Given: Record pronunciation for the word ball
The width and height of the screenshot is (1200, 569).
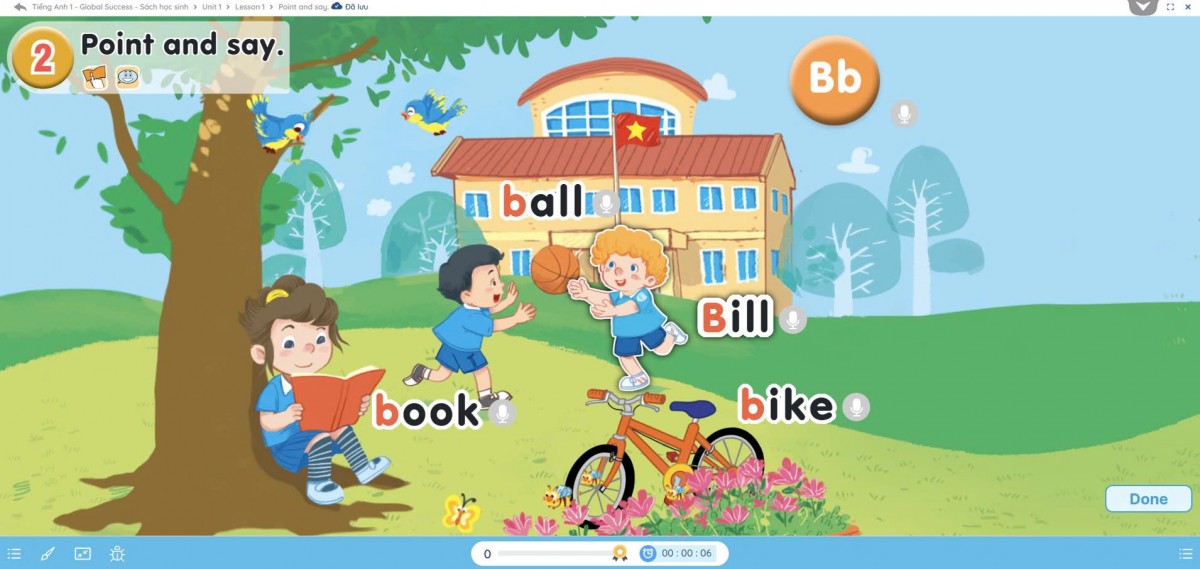Looking at the screenshot, I should [605, 204].
